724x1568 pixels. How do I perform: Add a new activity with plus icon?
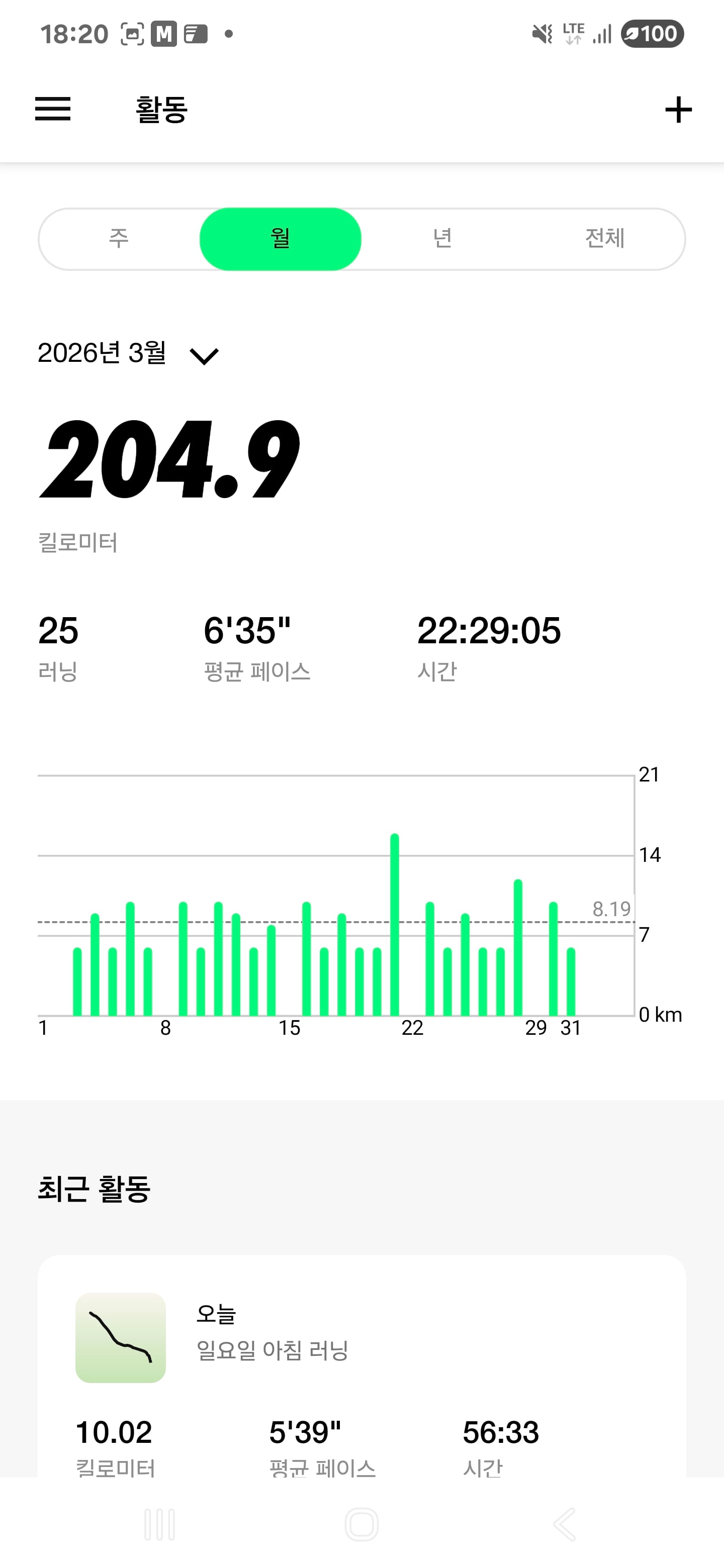678,110
